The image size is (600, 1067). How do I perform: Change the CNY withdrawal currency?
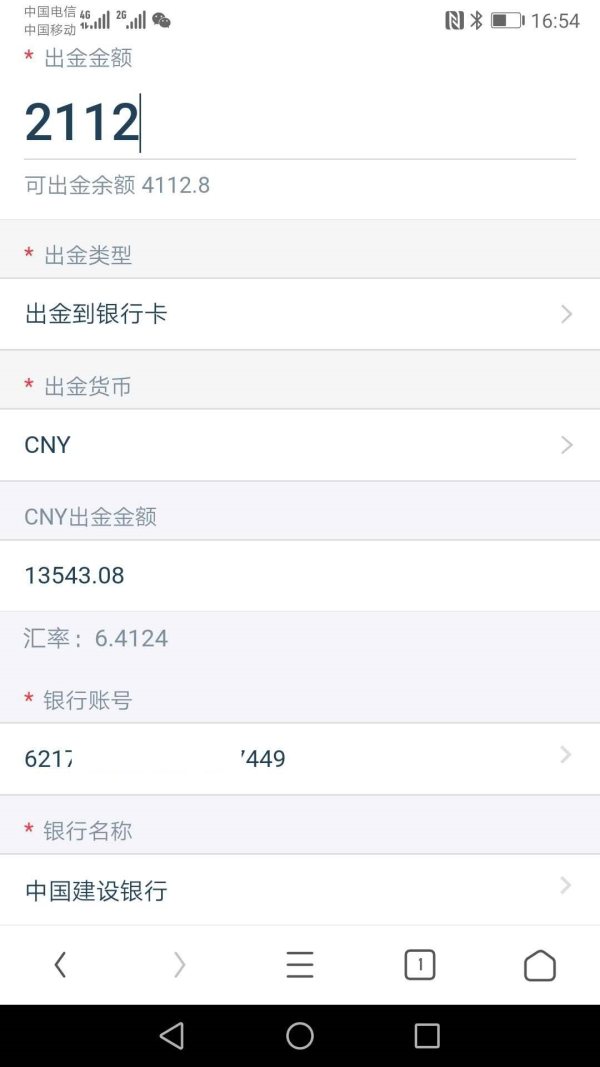tap(300, 445)
